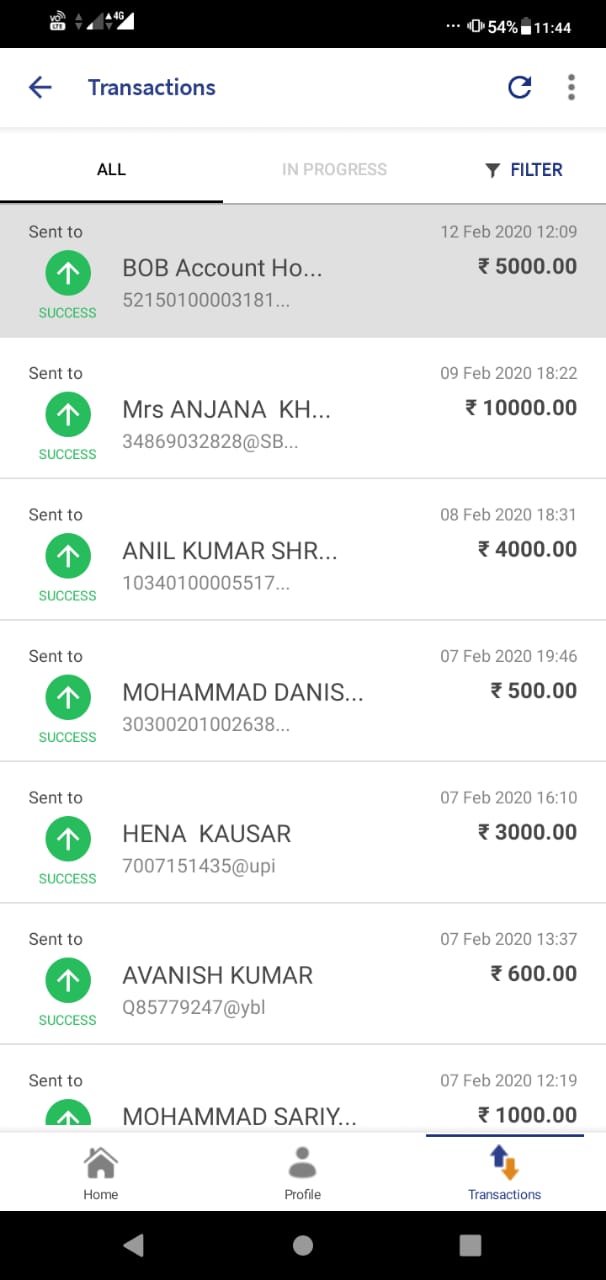This screenshot has height=1280, width=606.
Task: Open the three-dot overflow menu
Action: tap(571, 87)
